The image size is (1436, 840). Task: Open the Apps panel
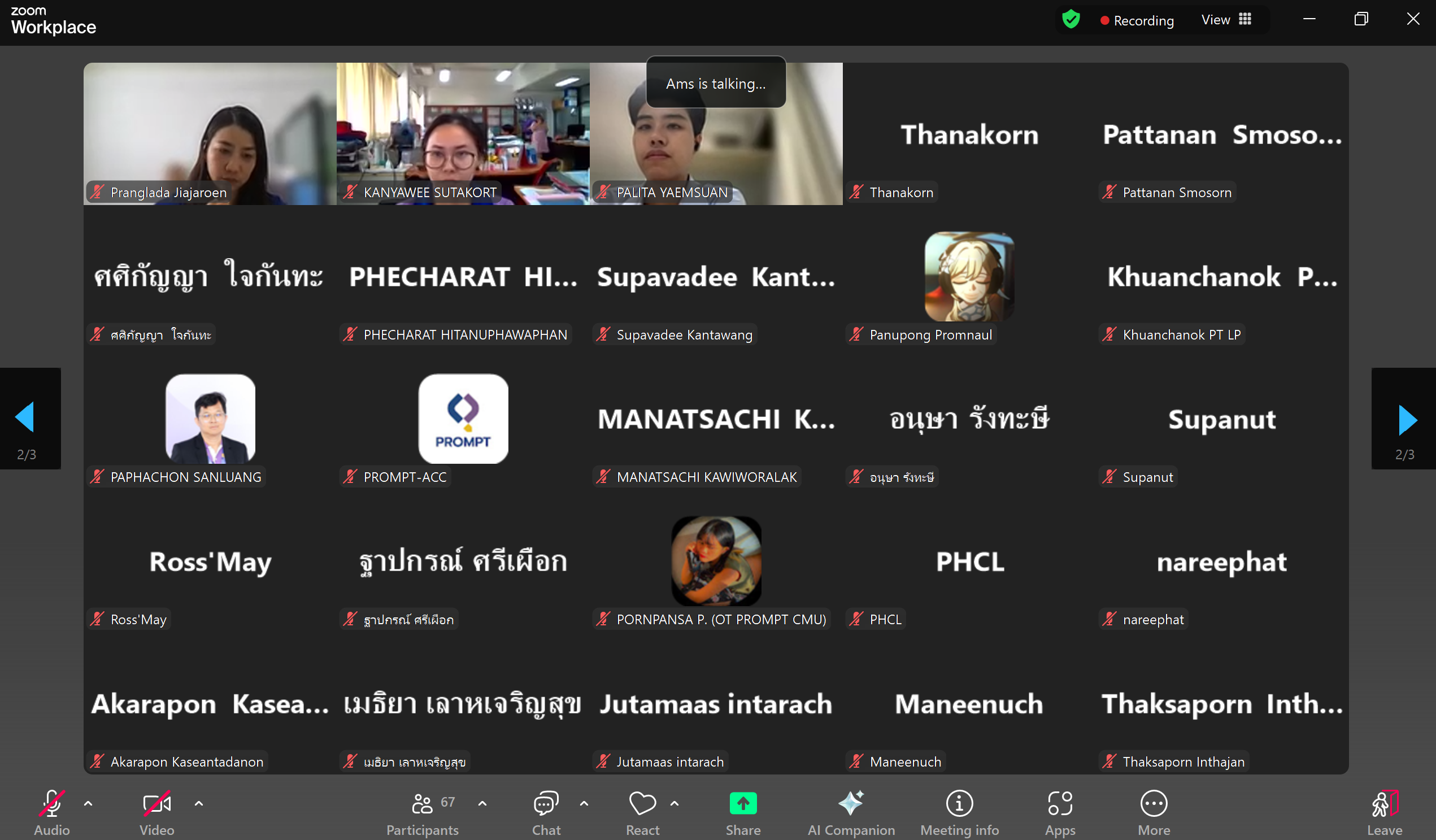tap(1060, 811)
